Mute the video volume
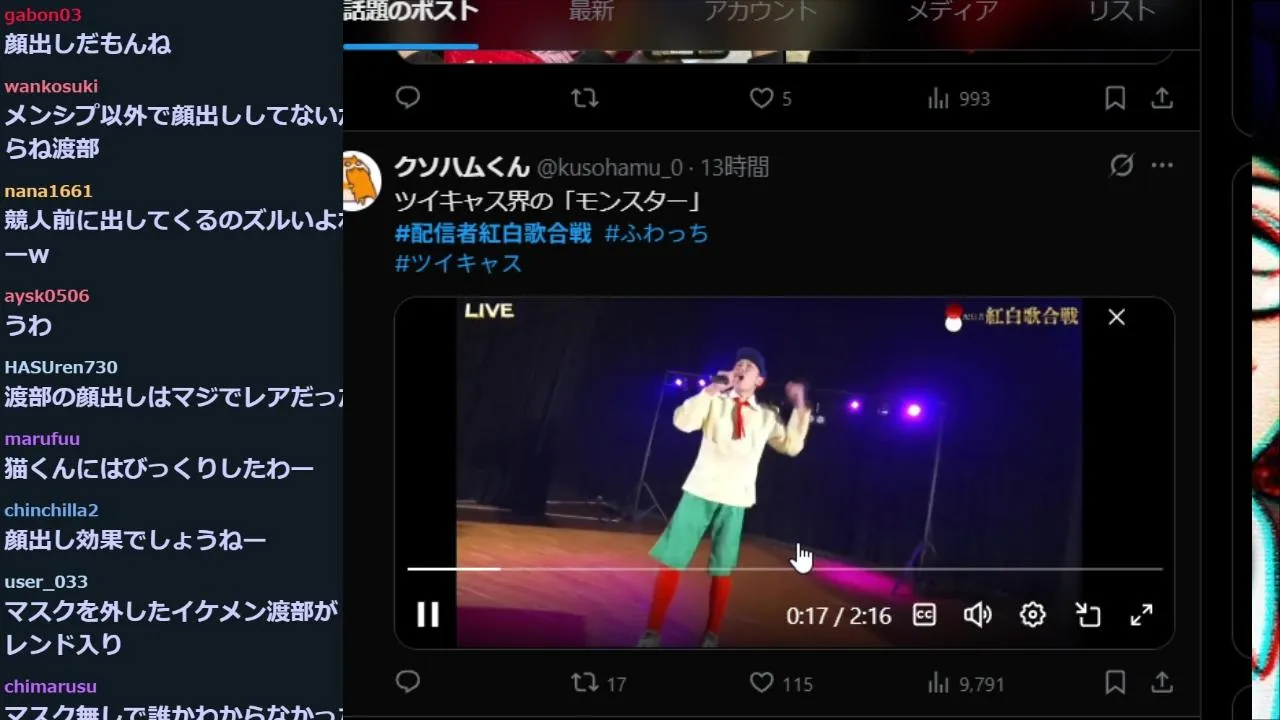The height and width of the screenshot is (720, 1280). [977, 614]
